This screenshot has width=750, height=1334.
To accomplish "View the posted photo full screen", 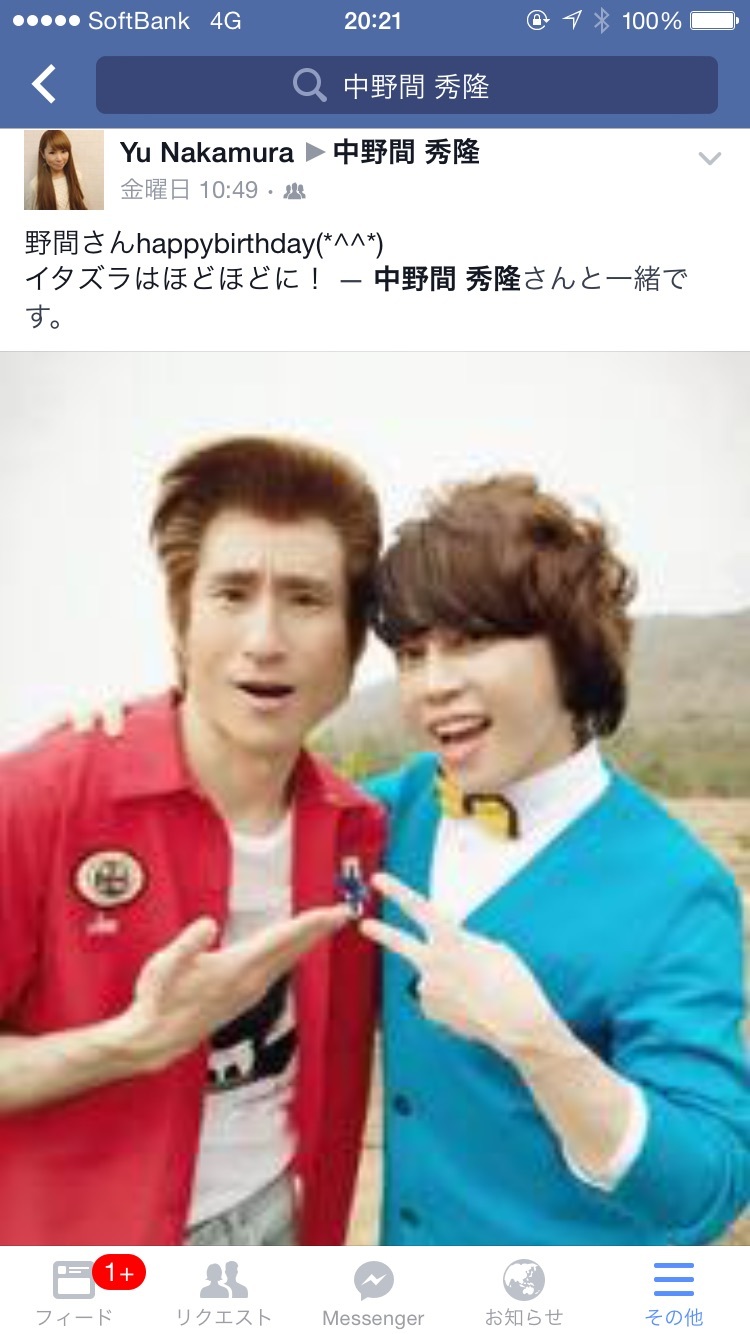I will coord(375,800).
